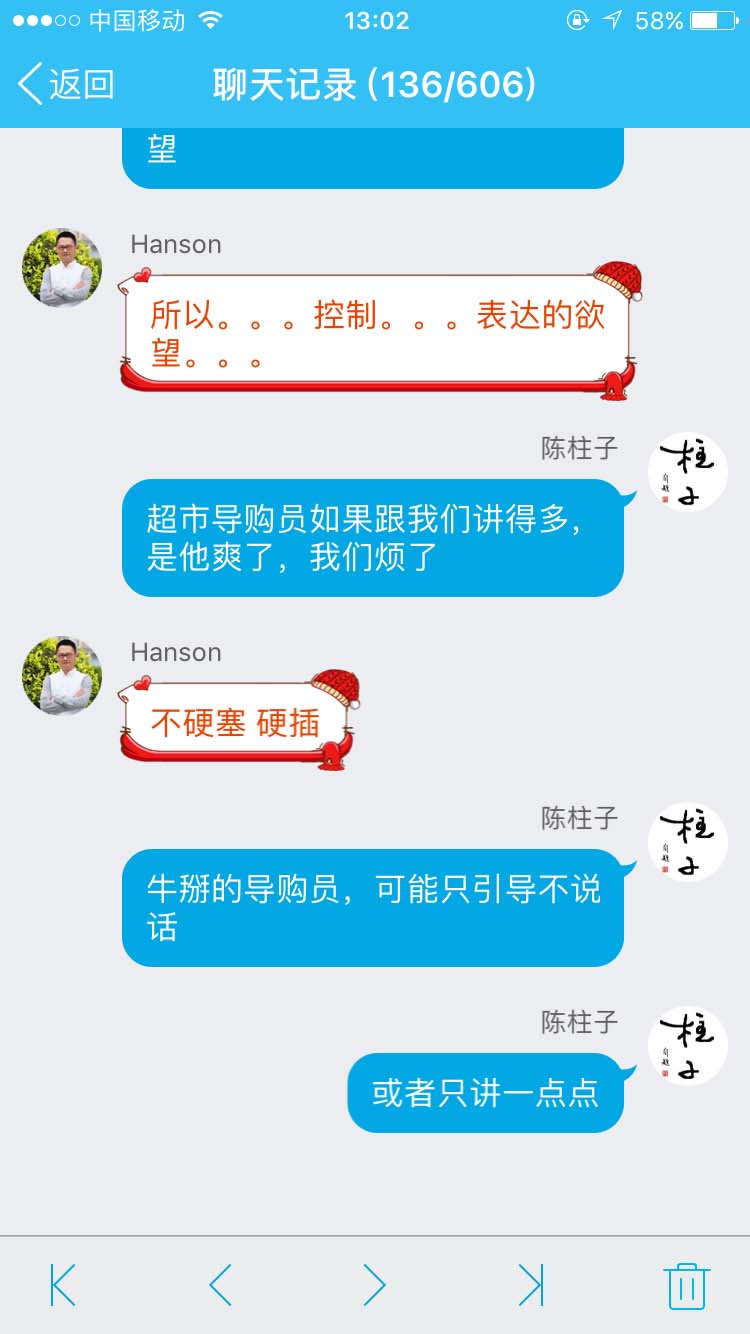Viewport: 750px width, 1334px height.
Task: Select the message bubble '不硬塞 硬插'
Action: coord(238,720)
